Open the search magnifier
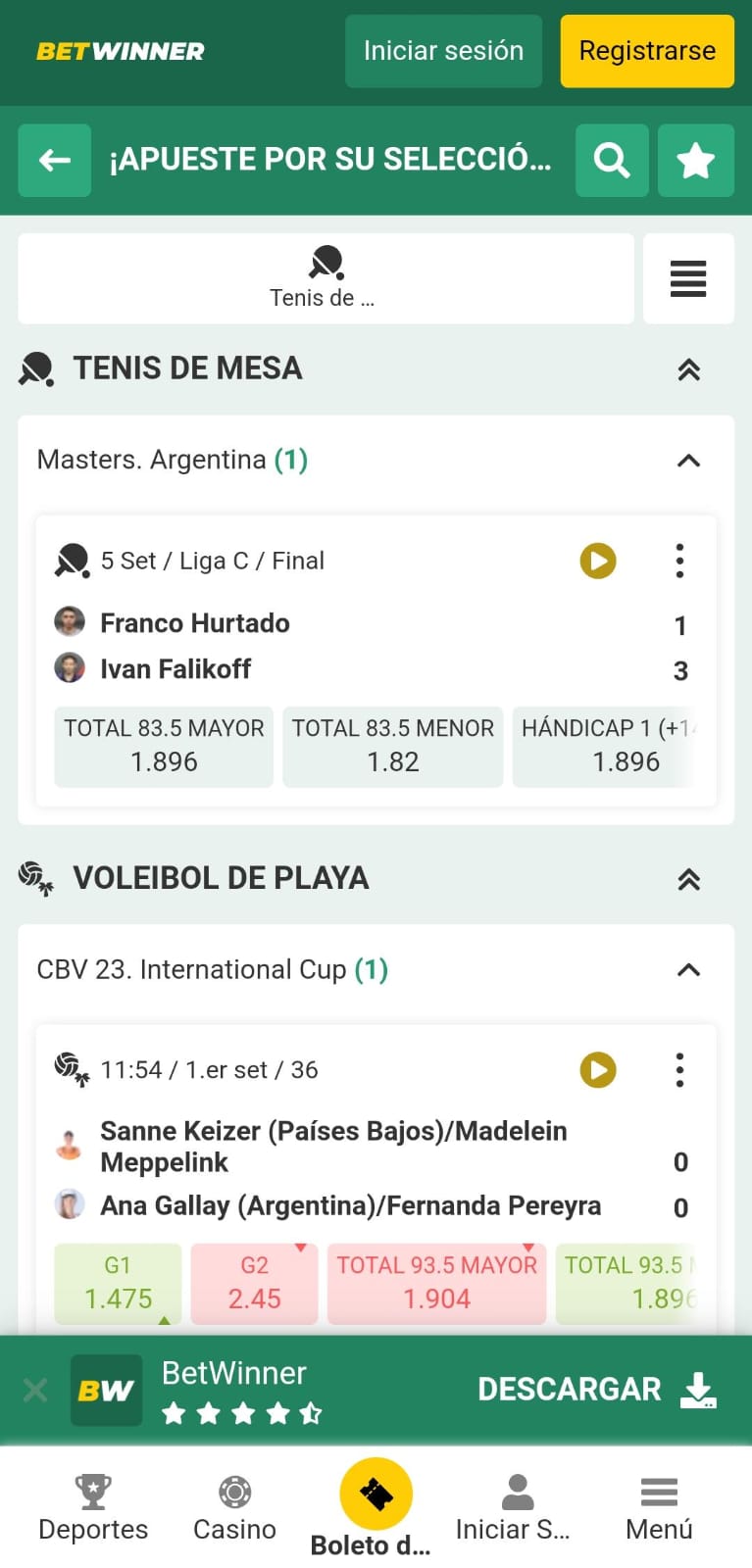This screenshot has width=752, height=1568. (612, 160)
